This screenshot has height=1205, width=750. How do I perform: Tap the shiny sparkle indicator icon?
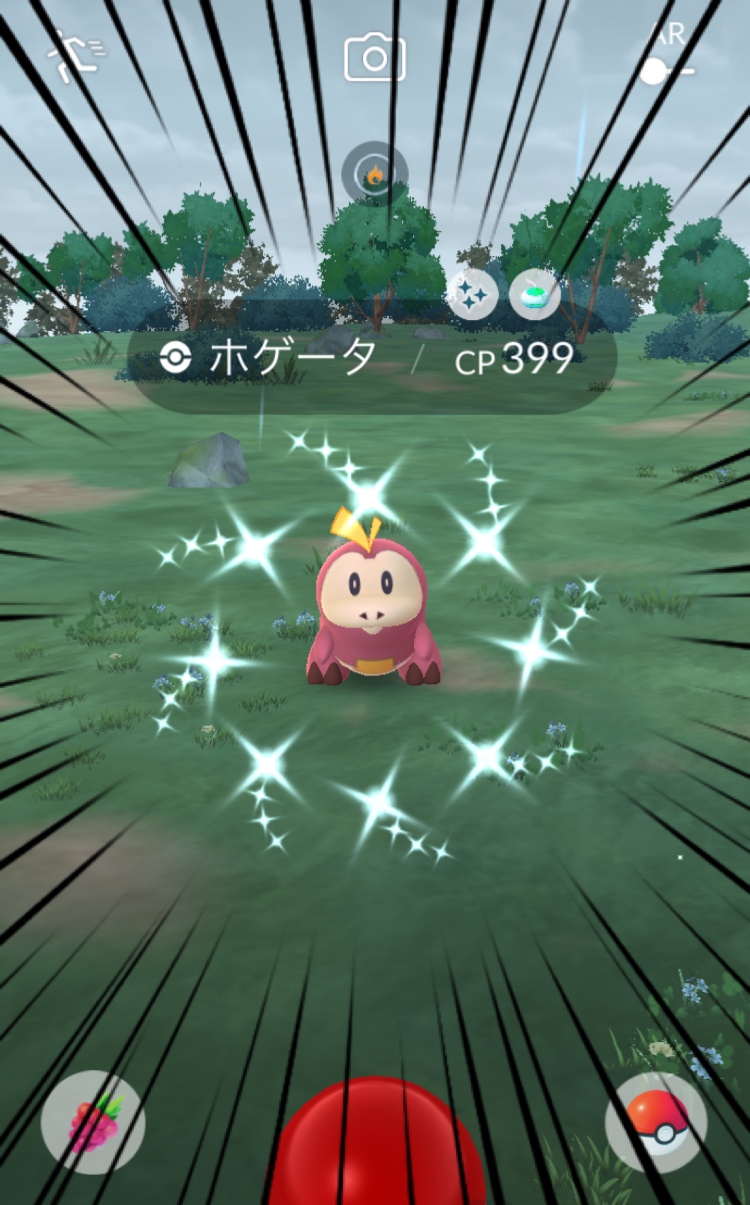[x=472, y=294]
